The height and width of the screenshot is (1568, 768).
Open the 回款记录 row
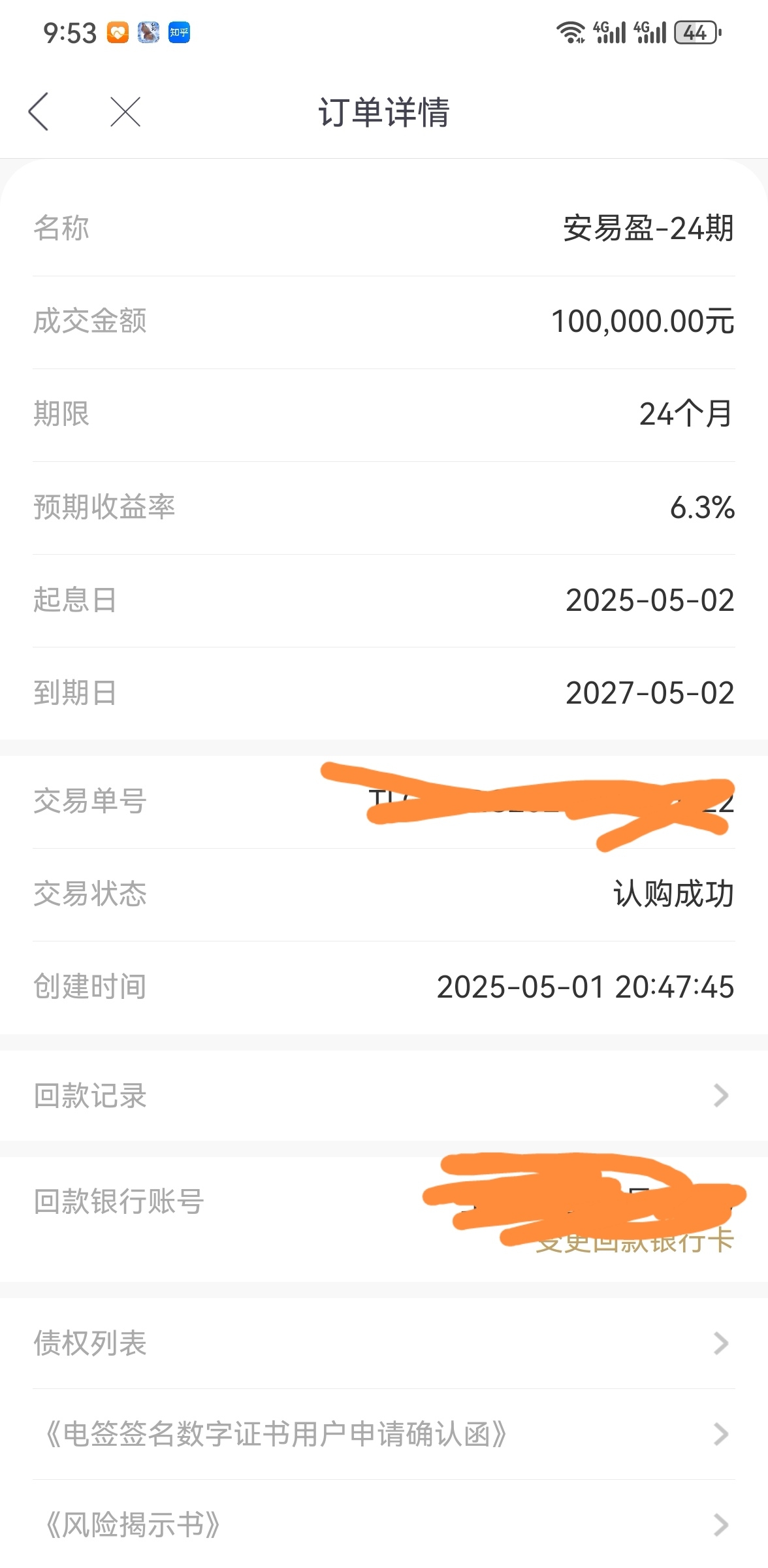tap(384, 1096)
